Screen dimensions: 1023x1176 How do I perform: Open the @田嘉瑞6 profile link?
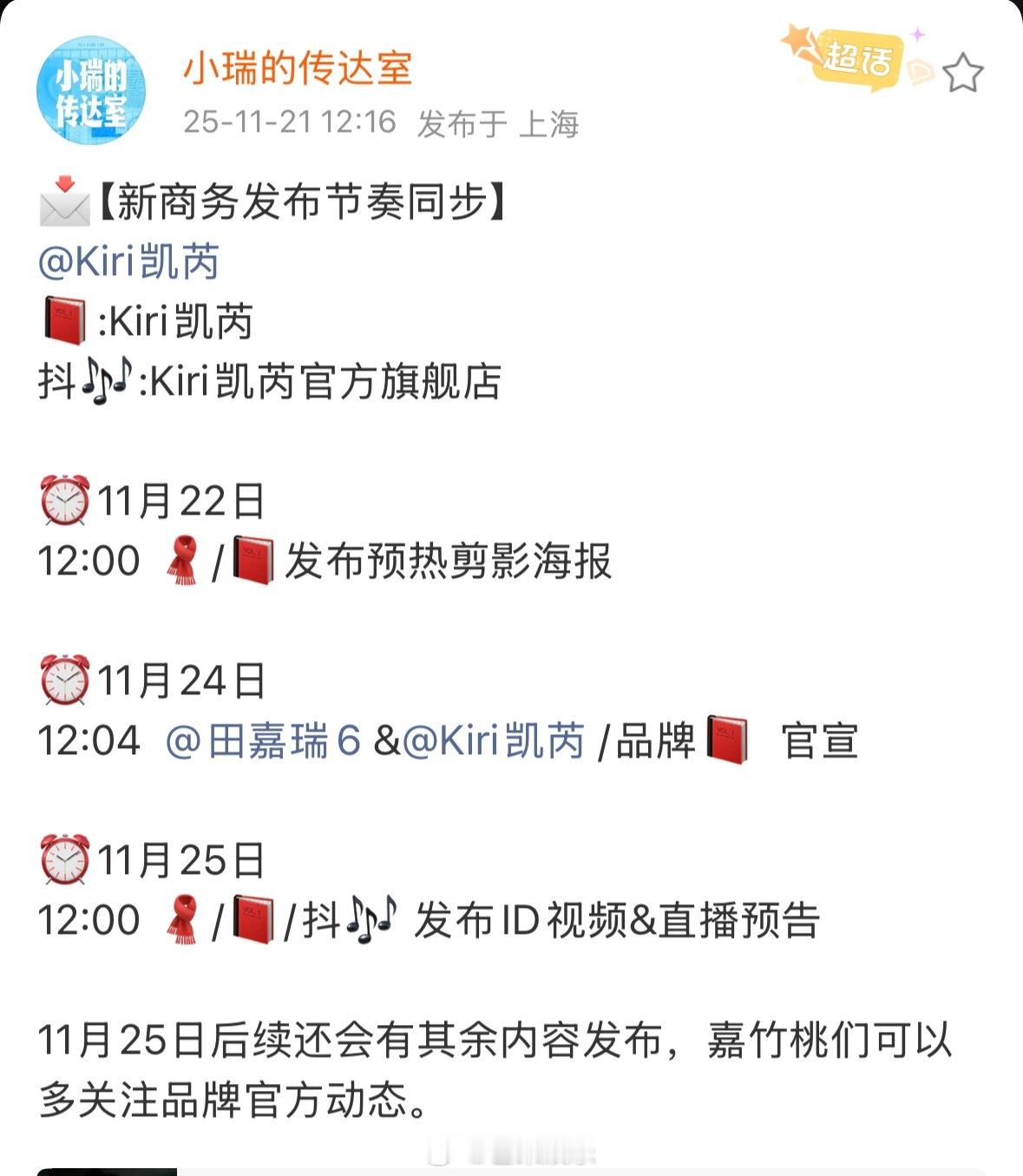[268, 744]
